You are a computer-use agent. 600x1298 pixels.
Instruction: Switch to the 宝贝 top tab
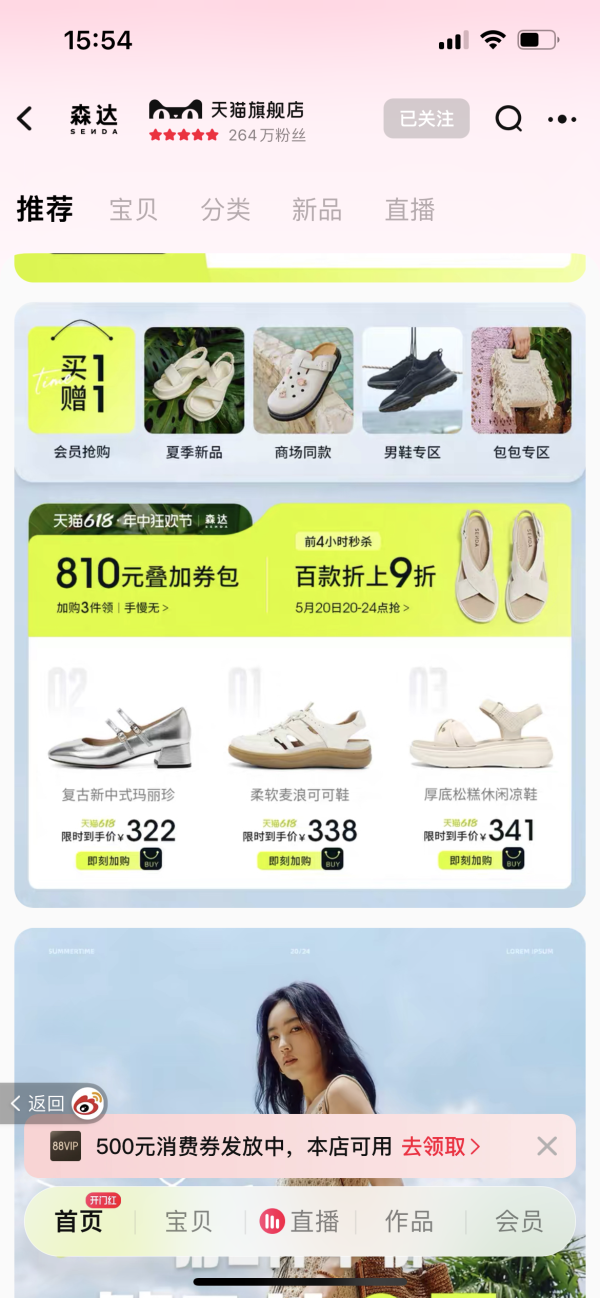133,210
